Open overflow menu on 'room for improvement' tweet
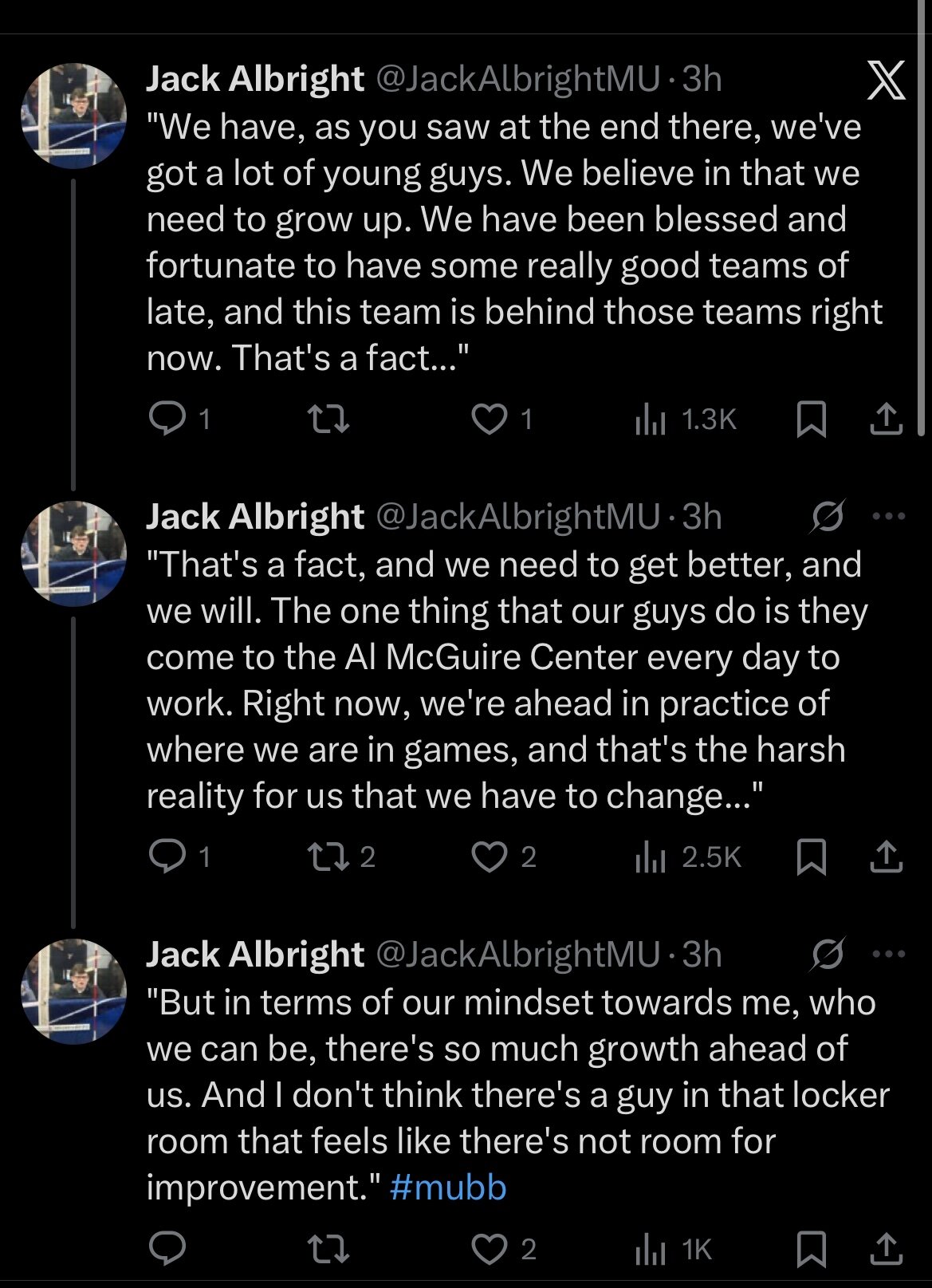This screenshot has height=1288, width=932. click(x=889, y=954)
